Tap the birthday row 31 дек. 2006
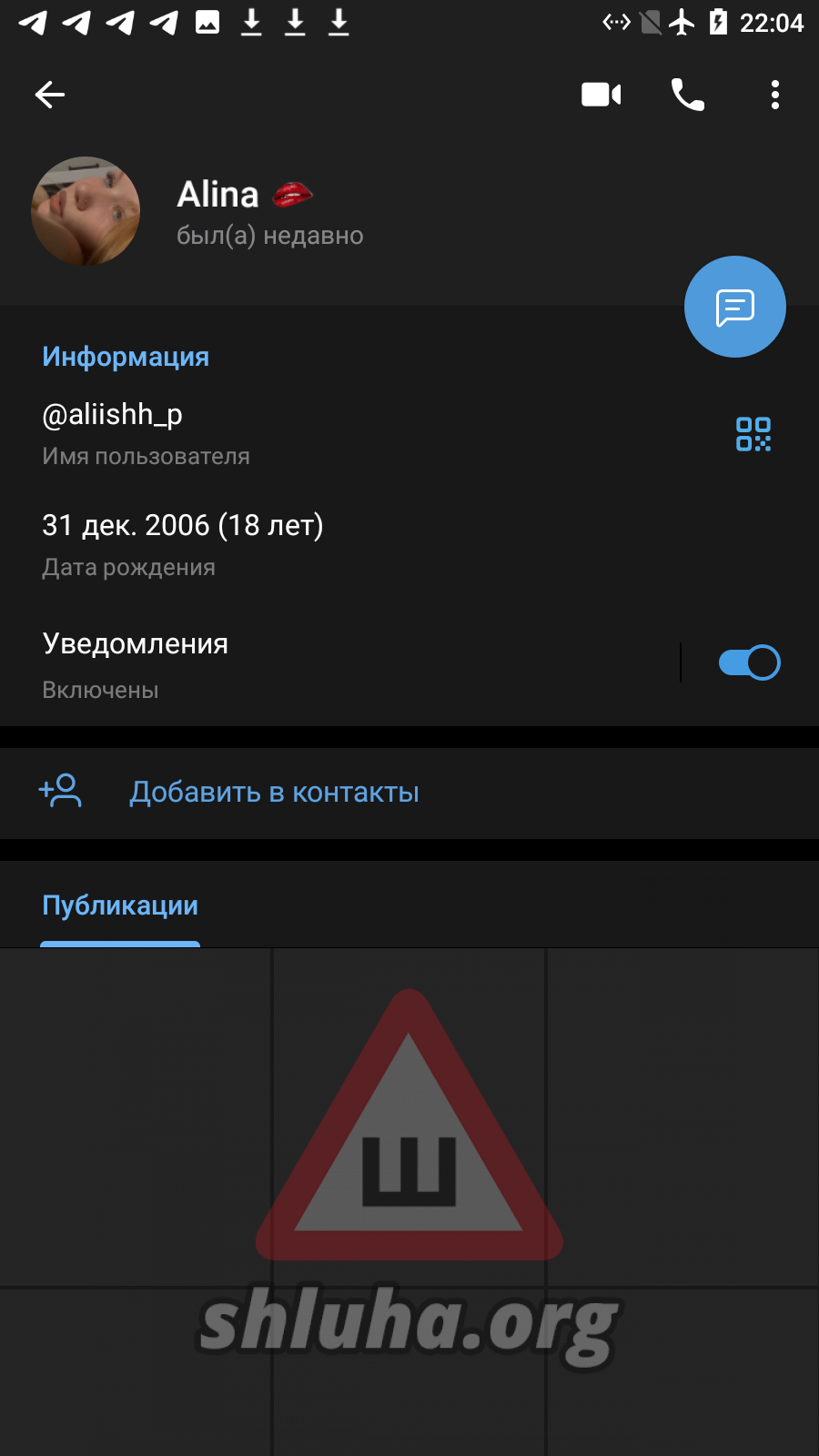This screenshot has width=819, height=1456. pyautogui.click(x=273, y=544)
